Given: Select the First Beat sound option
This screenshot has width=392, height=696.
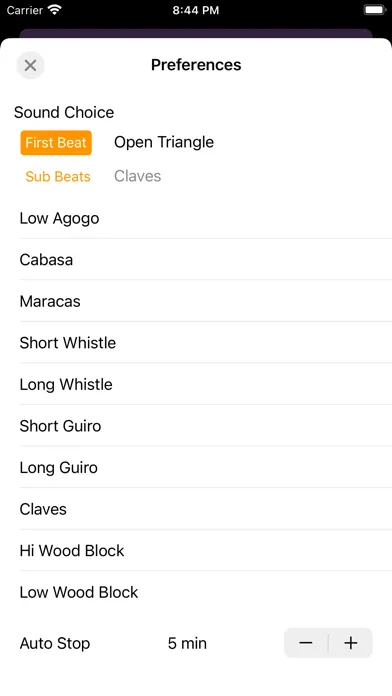Looking at the screenshot, I should (x=56, y=142).
